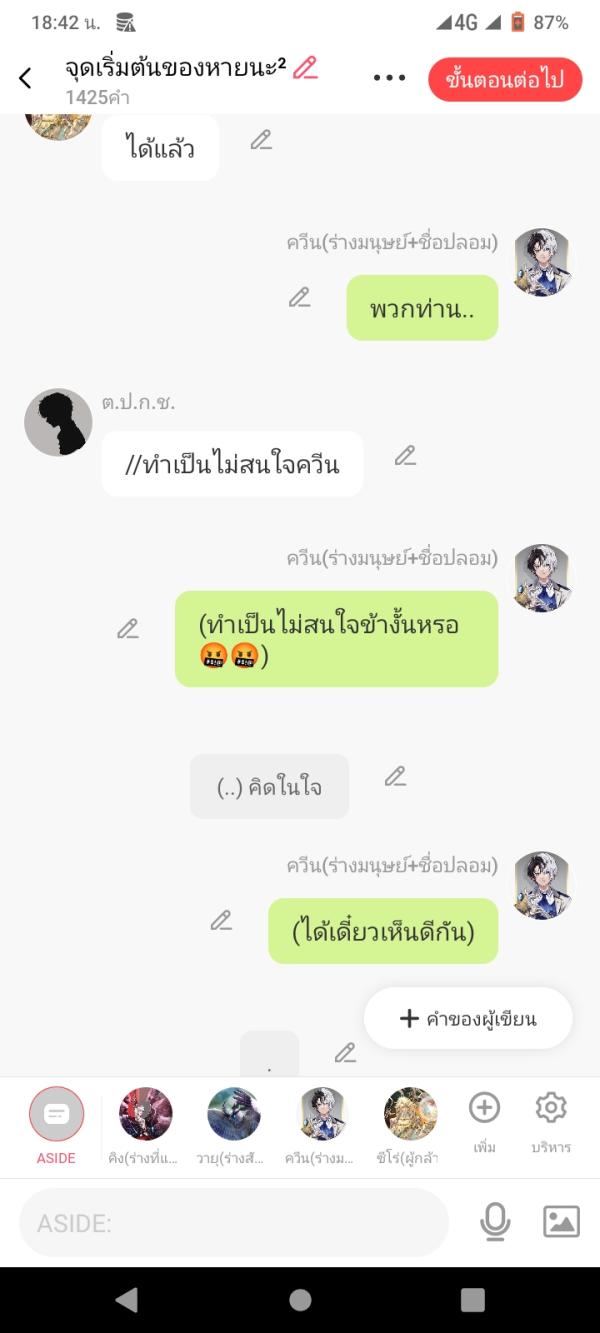
Task: Choose character คิง as the speaker
Action: pyautogui.click(x=145, y=1124)
